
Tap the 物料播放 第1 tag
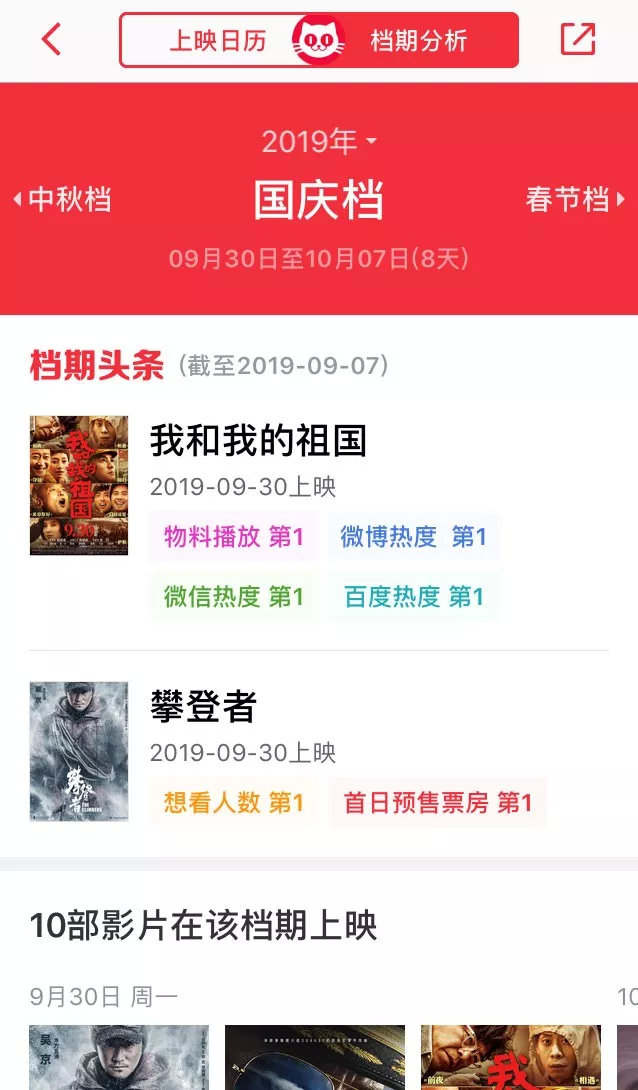(234, 537)
